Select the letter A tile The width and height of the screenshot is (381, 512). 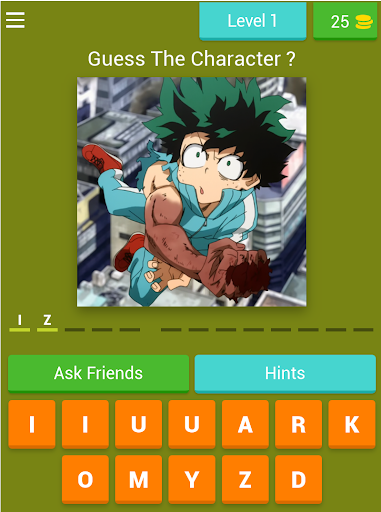coord(245,424)
